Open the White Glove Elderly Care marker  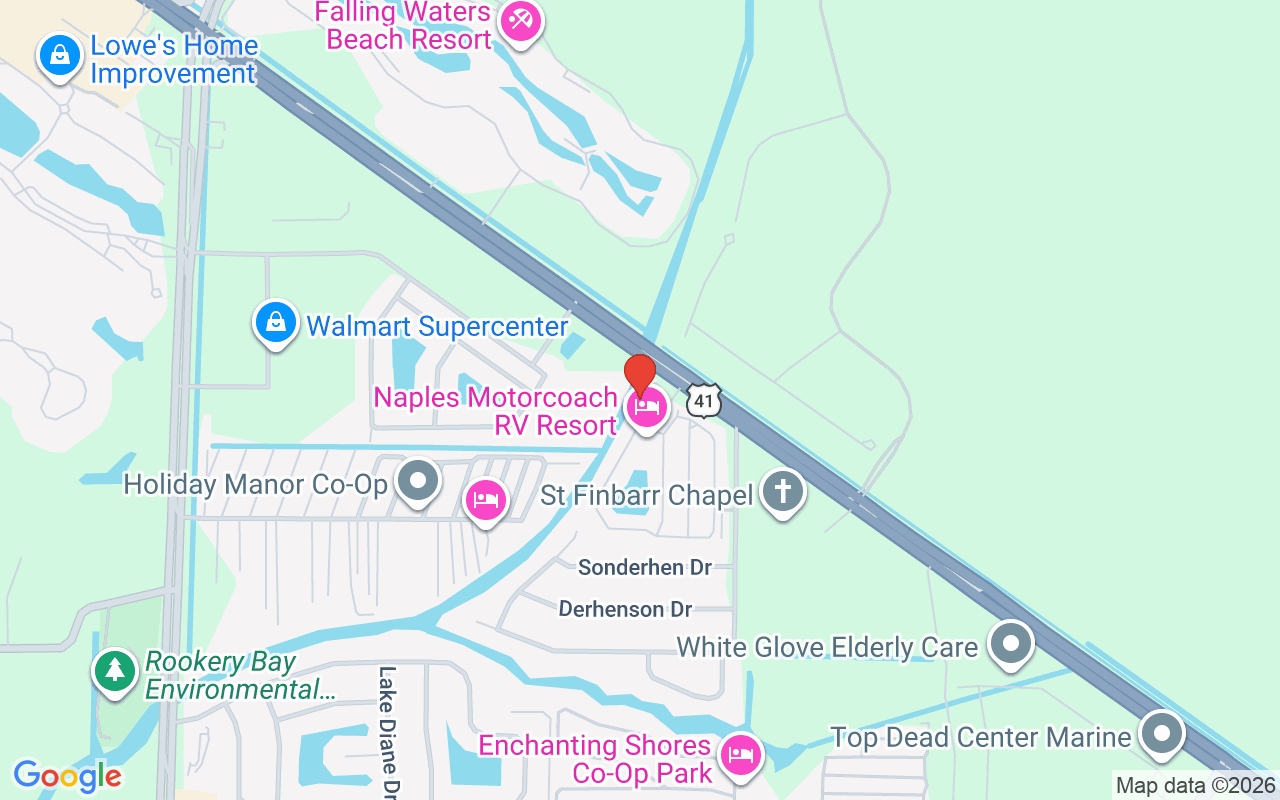(x=1010, y=643)
